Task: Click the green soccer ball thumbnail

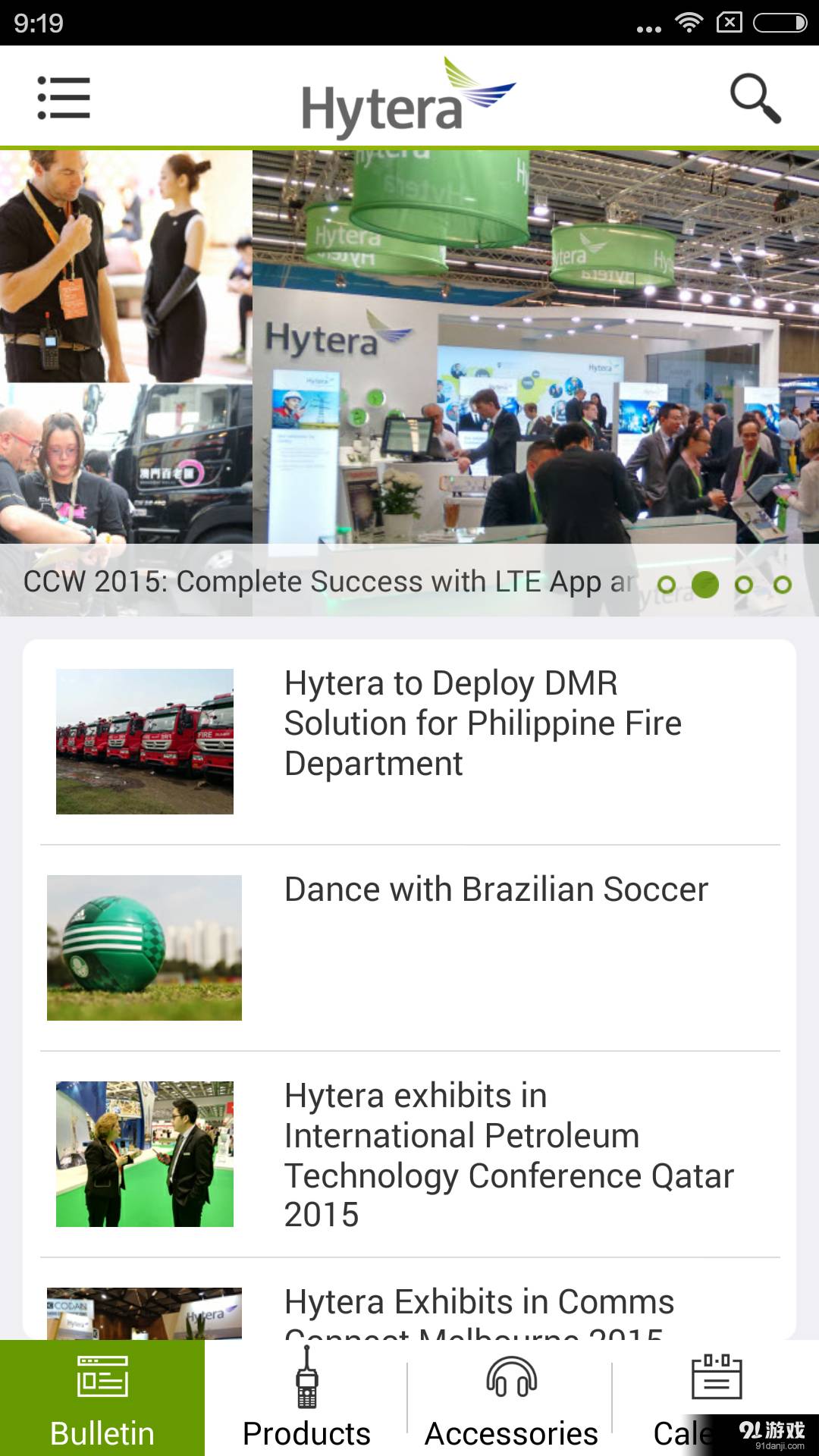Action: [x=145, y=944]
